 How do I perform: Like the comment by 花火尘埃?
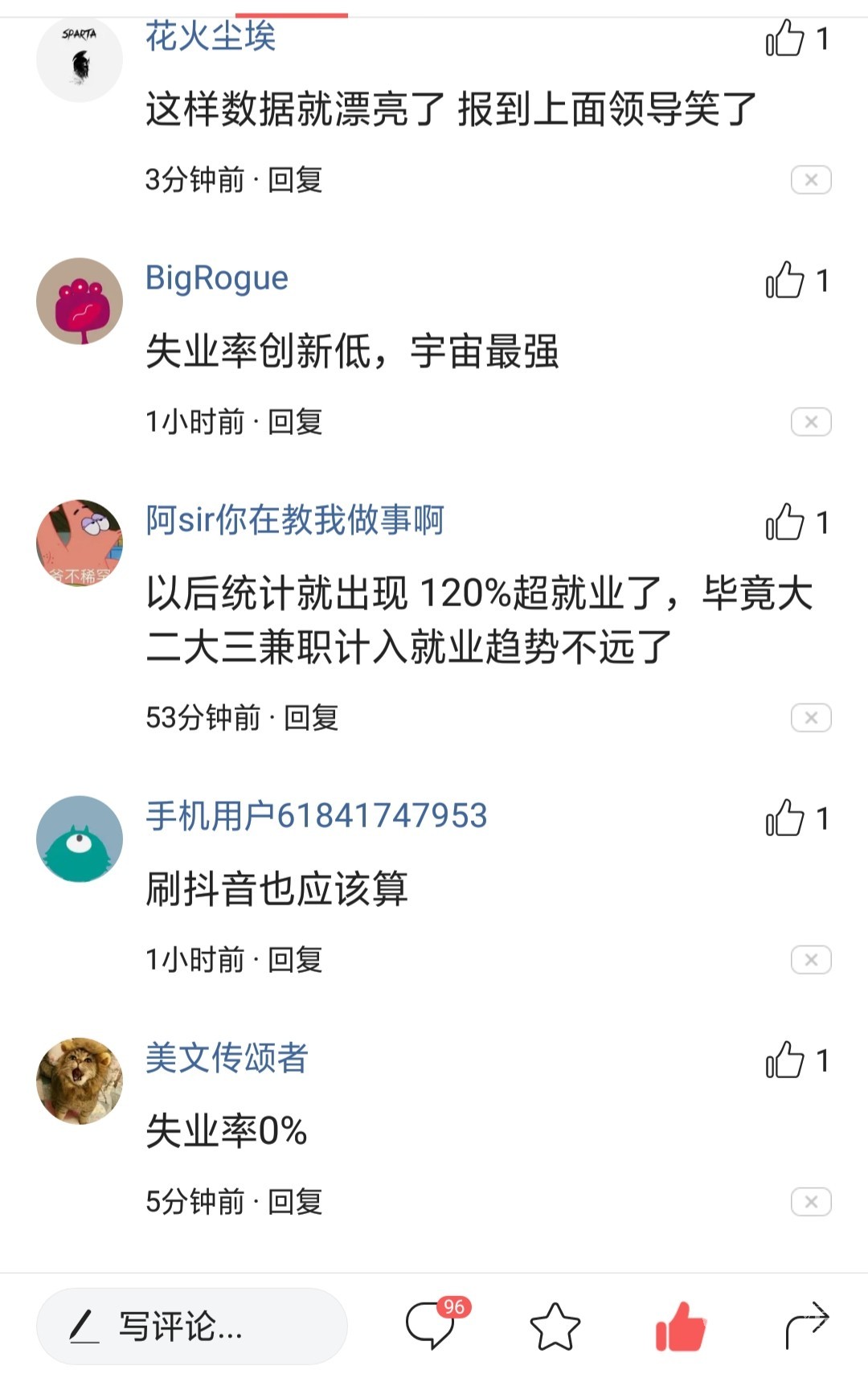pyautogui.click(x=785, y=39)
